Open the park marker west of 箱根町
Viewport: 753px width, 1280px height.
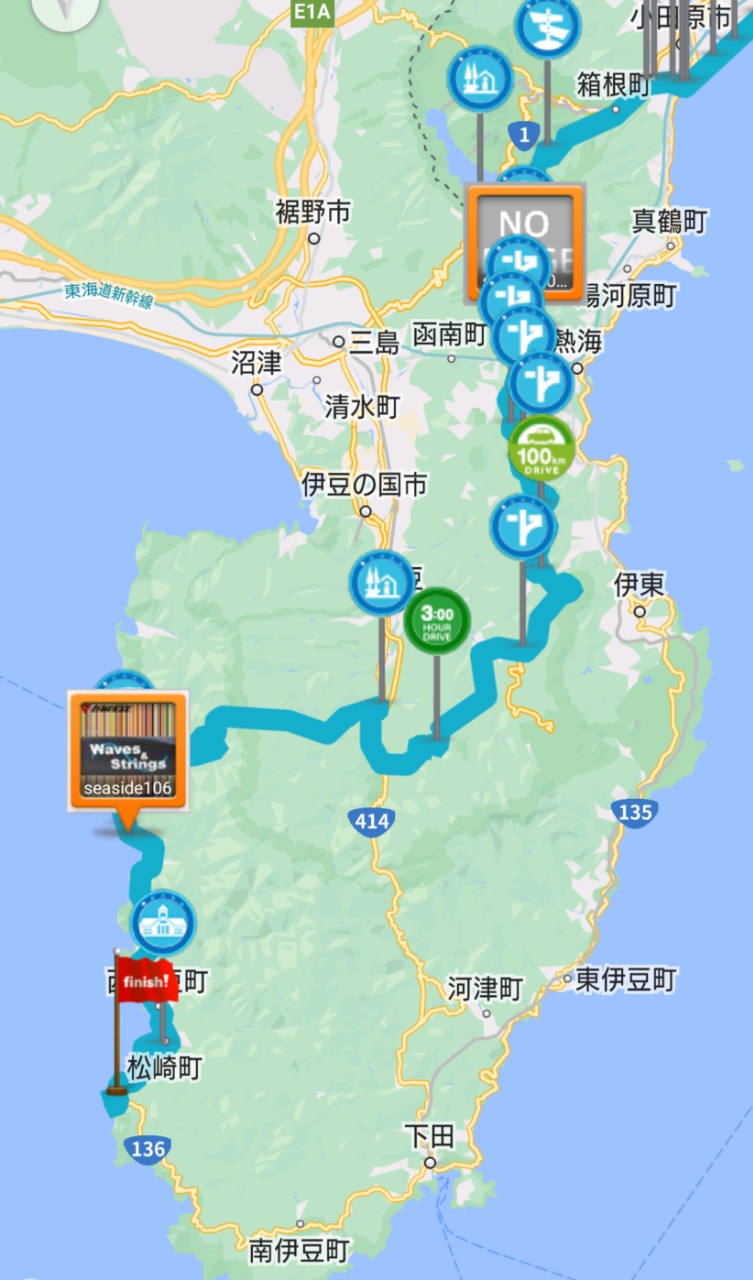[480, 79]
